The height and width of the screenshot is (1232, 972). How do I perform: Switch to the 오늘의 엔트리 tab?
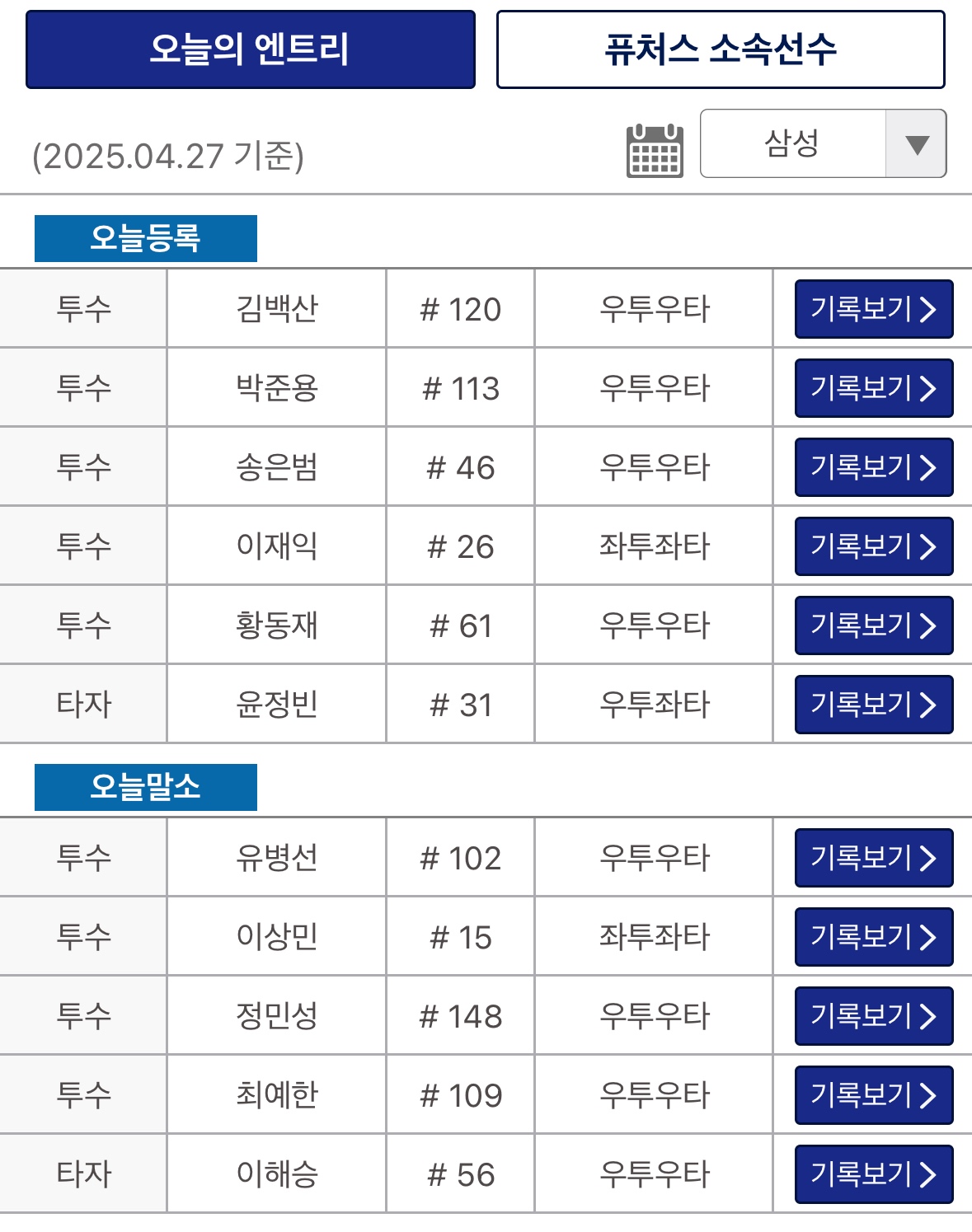click(251, 49)
